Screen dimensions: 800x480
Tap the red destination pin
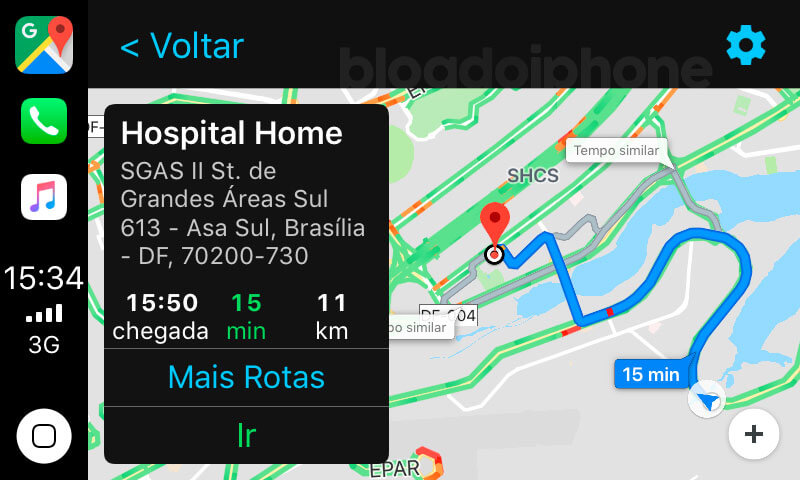pos(494,222)
